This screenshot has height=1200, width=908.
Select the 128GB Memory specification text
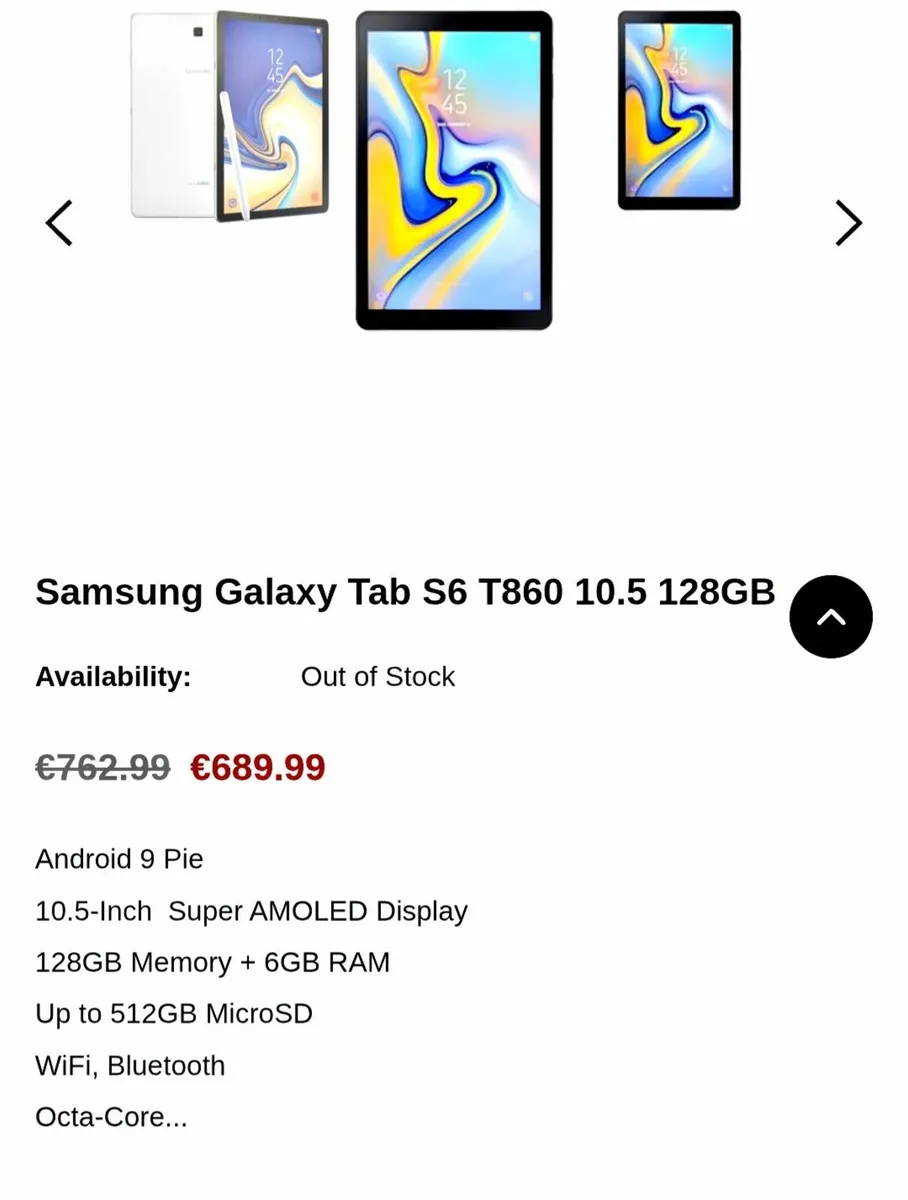213,963
